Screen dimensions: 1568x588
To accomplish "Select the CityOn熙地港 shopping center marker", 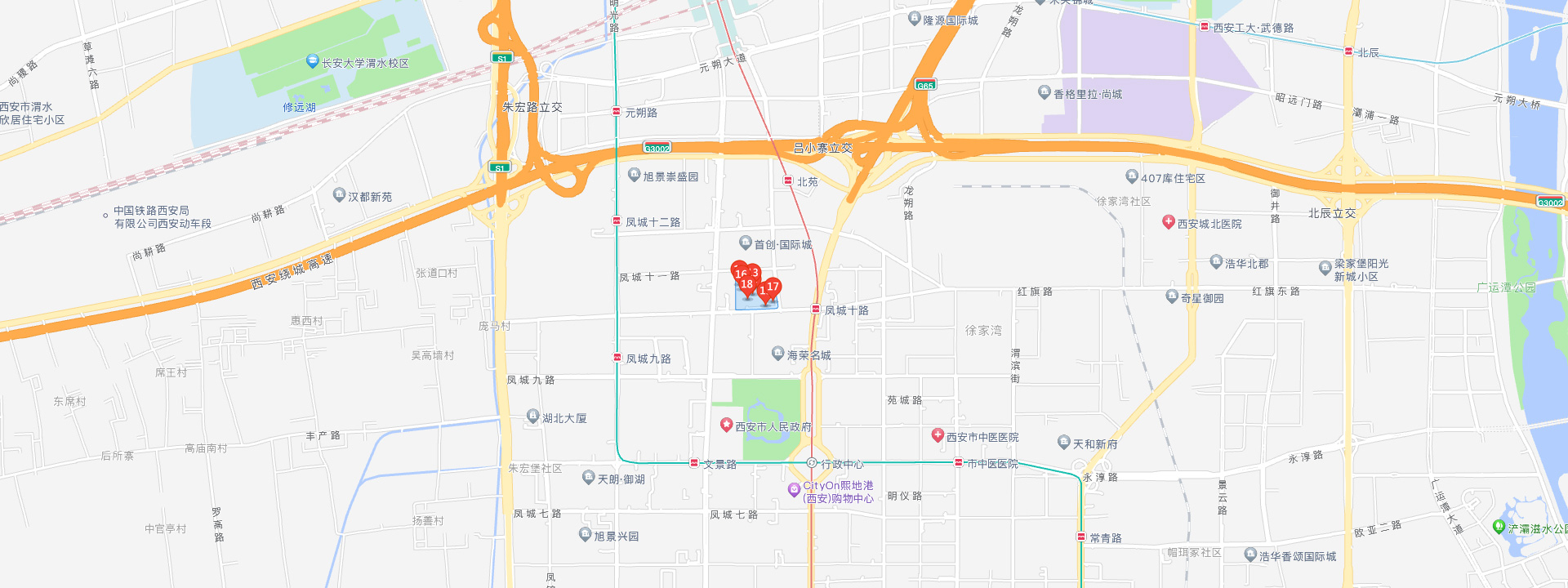I will 793,489.
